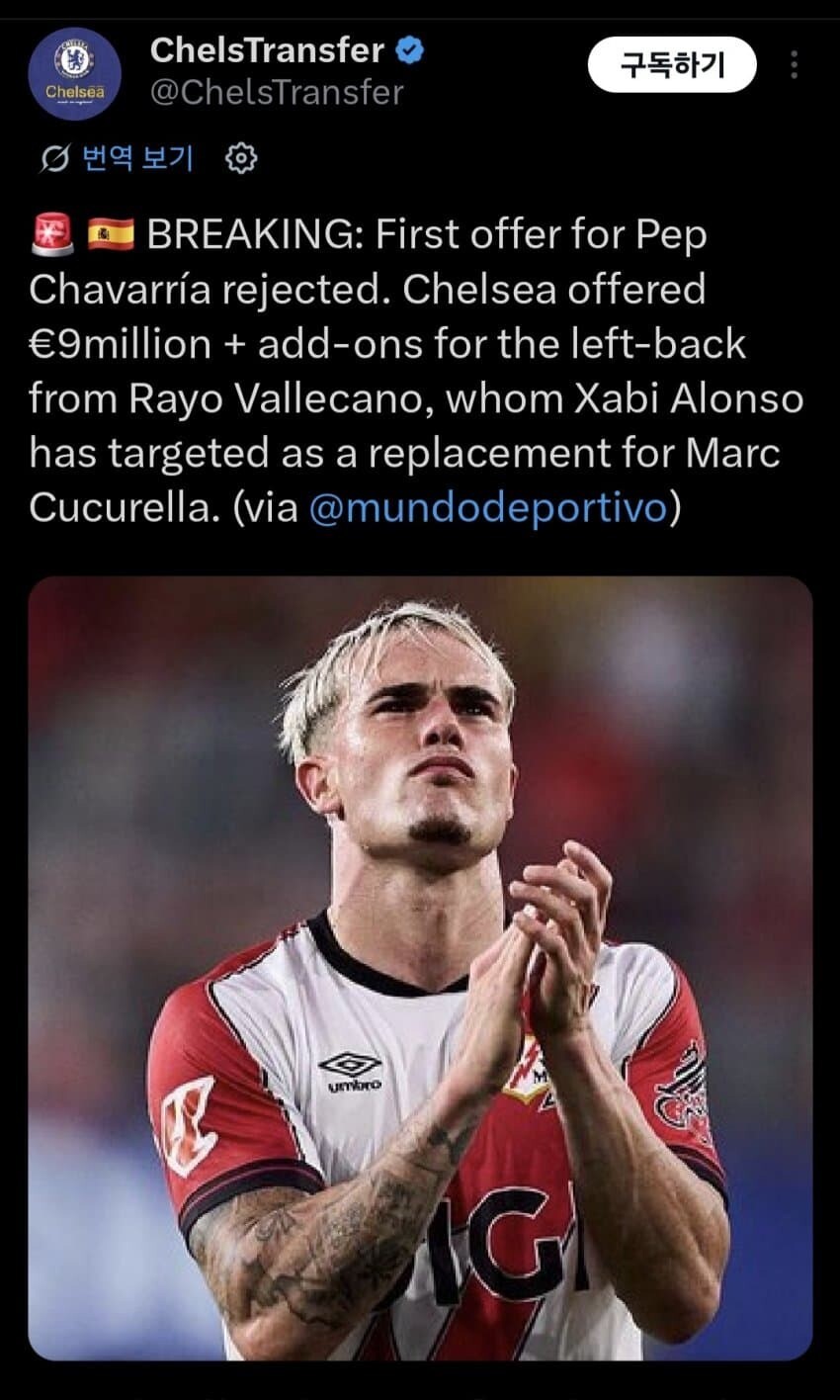Open the tweet's overflow menu

pyautogui.click(x=794, y=65)
